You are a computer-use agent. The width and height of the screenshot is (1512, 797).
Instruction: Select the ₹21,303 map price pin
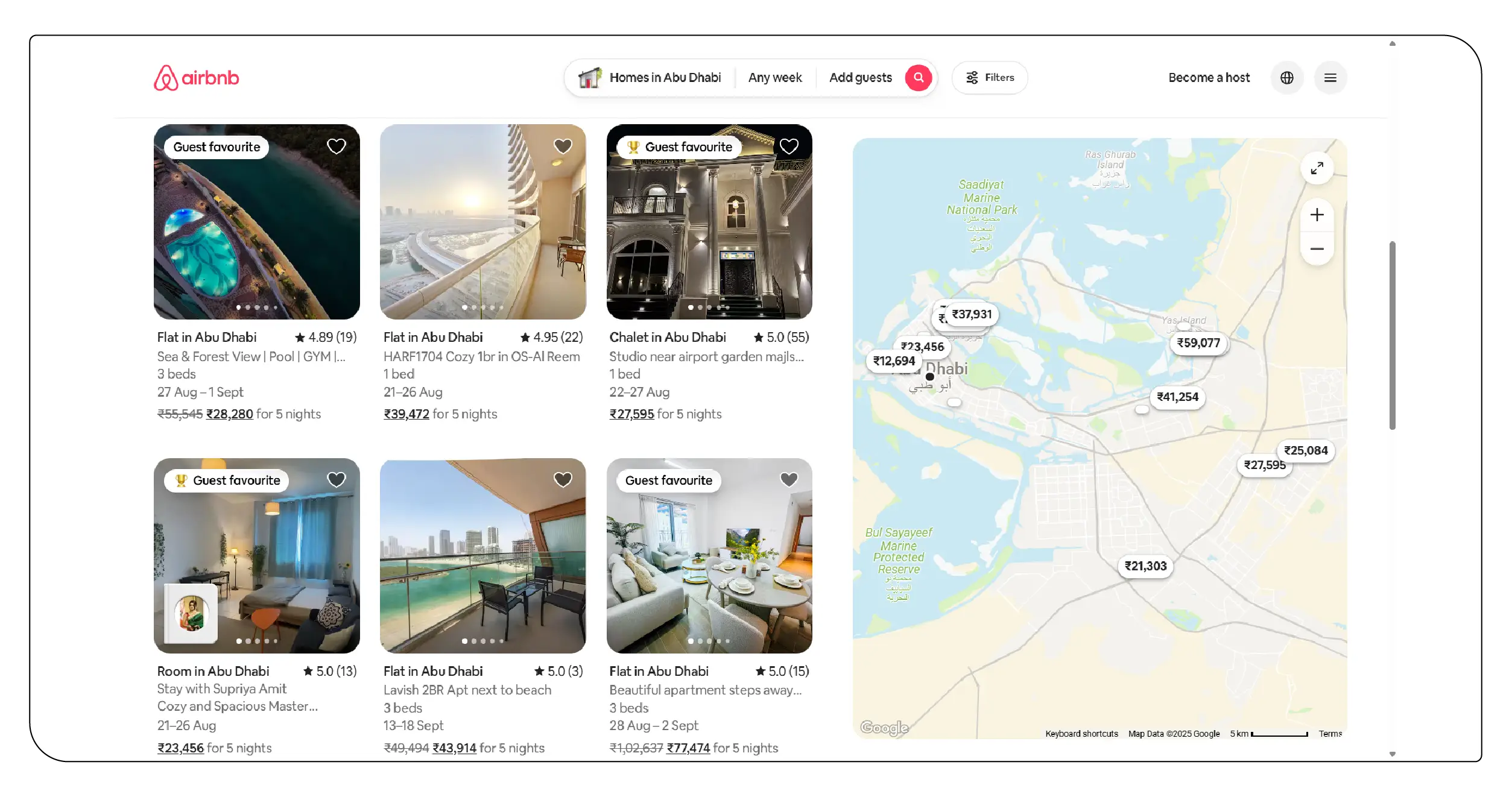point(1145,566)
